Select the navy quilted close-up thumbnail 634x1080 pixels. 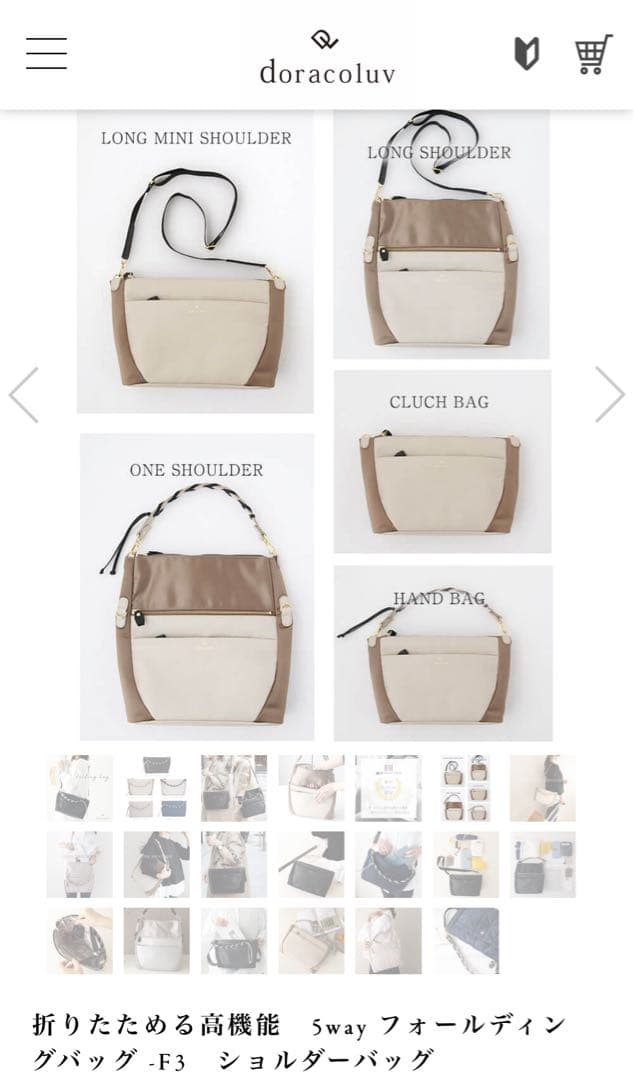point(466,940)
